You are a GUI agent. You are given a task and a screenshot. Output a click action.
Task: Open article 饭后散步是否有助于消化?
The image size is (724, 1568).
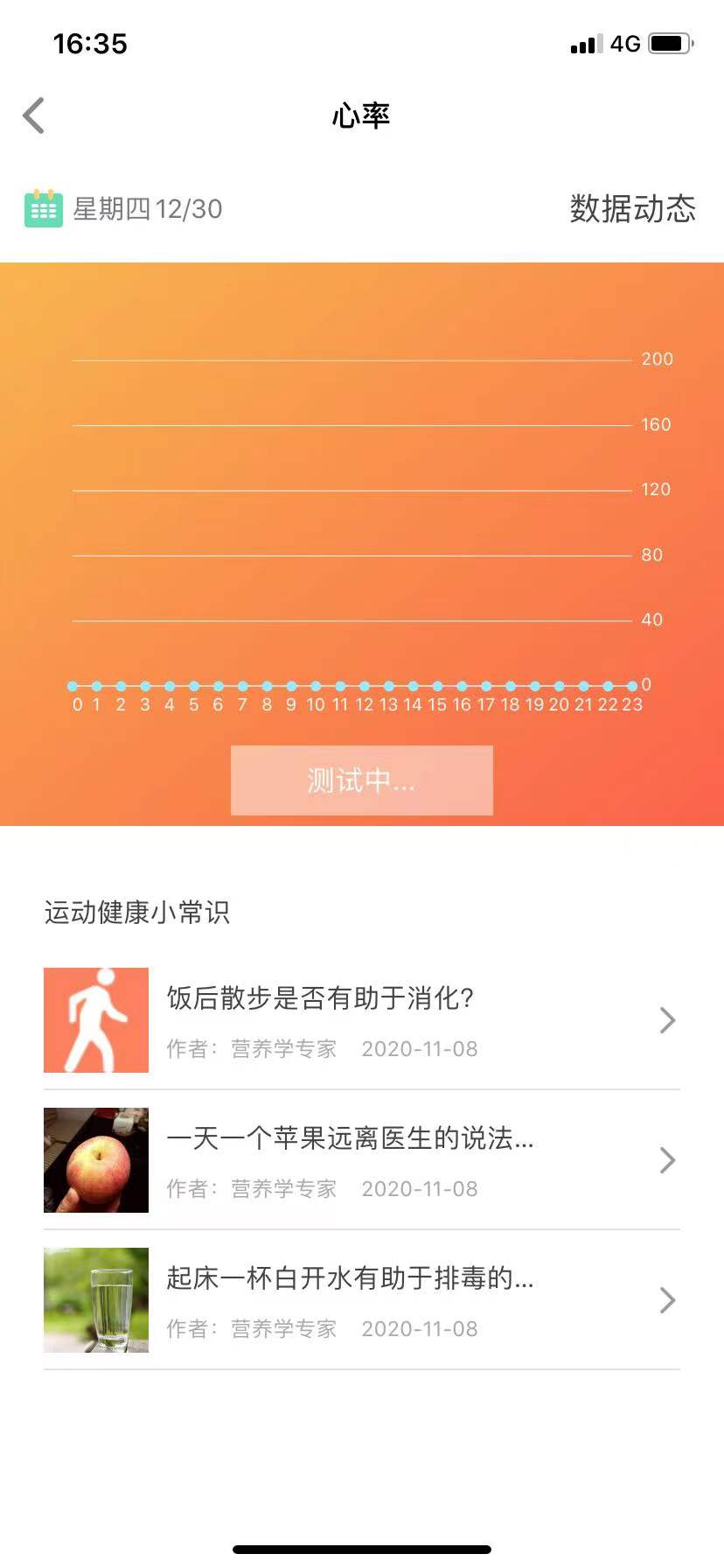(x=319, y=998)
